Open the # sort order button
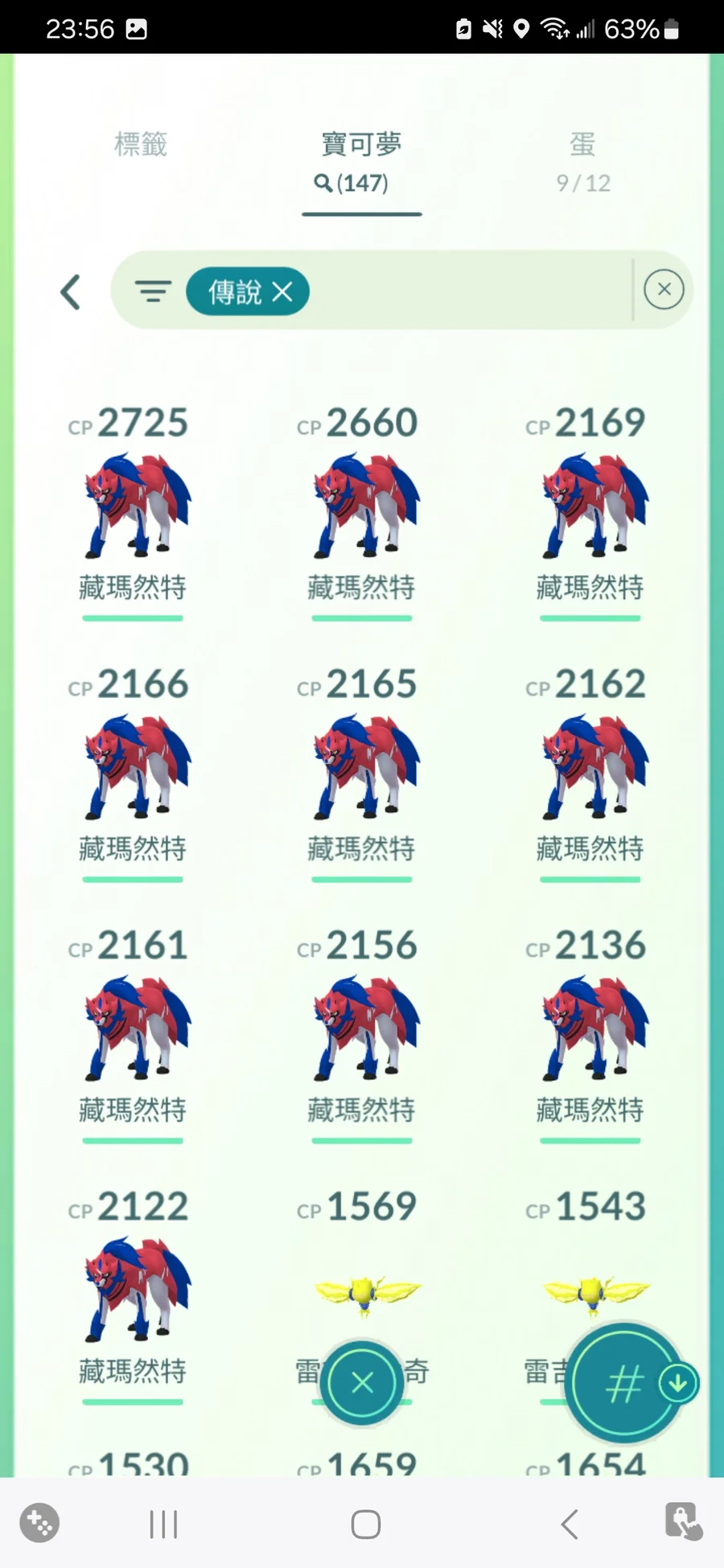This screenshot has height=1568, width=724. coord(623,1383)
